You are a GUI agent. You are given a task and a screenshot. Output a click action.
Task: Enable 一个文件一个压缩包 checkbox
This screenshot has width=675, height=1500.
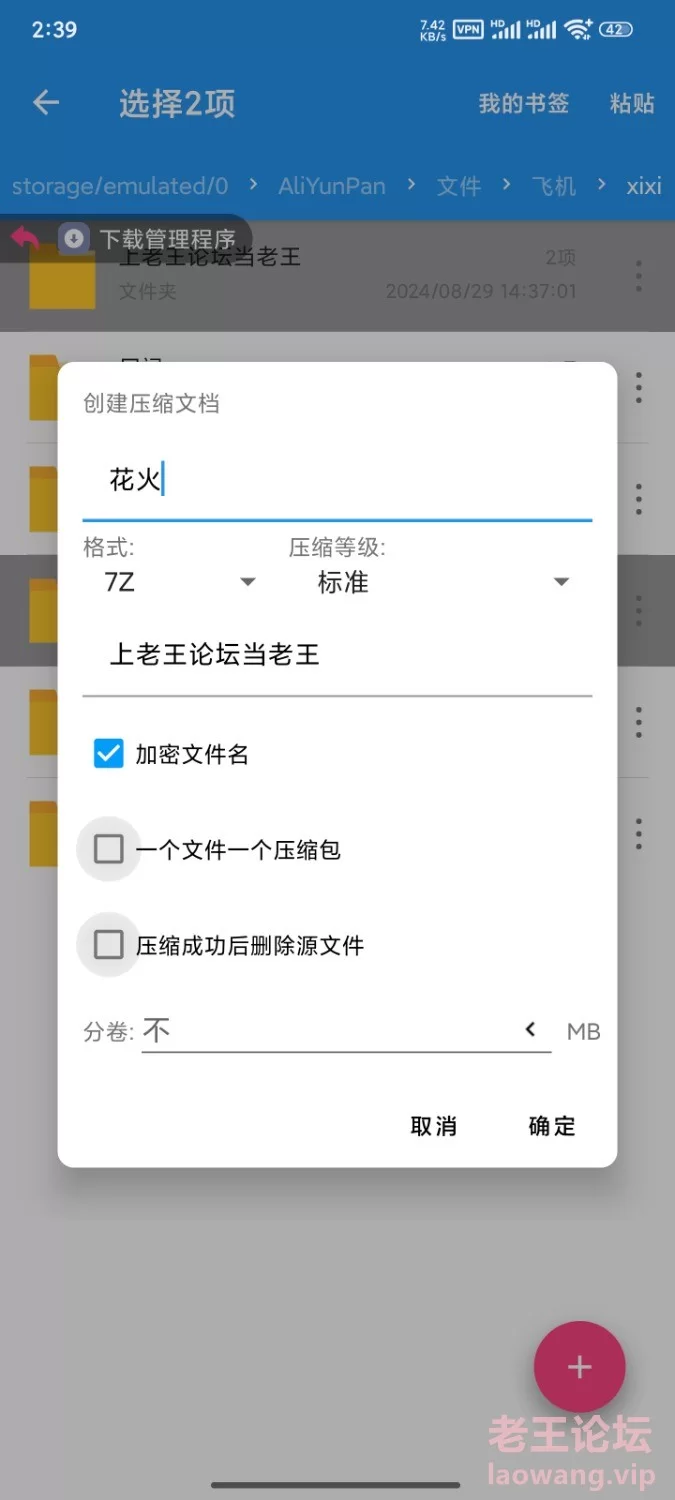(108, 849)
